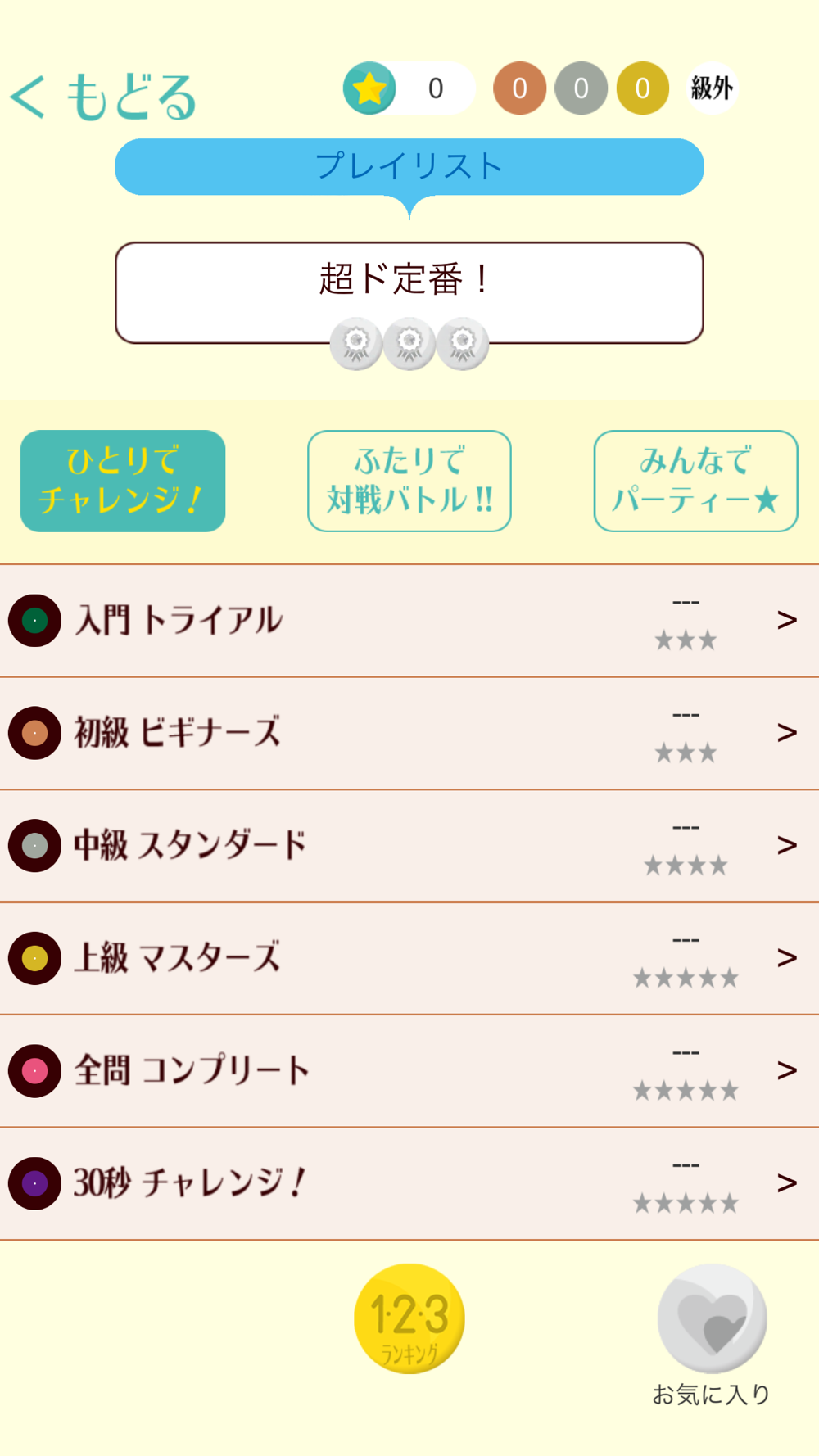
Task: Tap the star points counter
Action: tap(409, 88)
